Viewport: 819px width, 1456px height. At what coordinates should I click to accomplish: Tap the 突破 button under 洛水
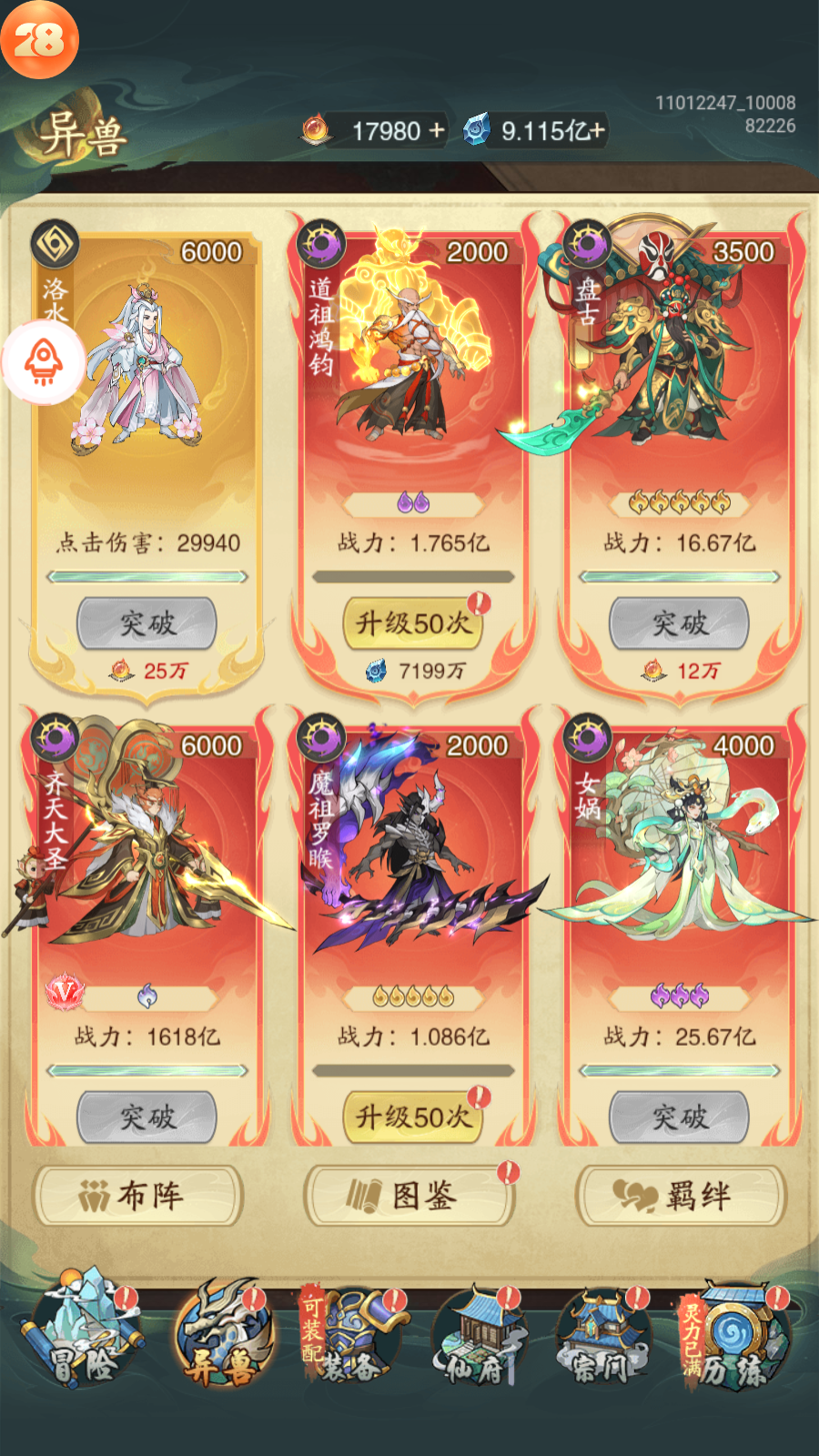pyautogui.click(x=147, y=623)
